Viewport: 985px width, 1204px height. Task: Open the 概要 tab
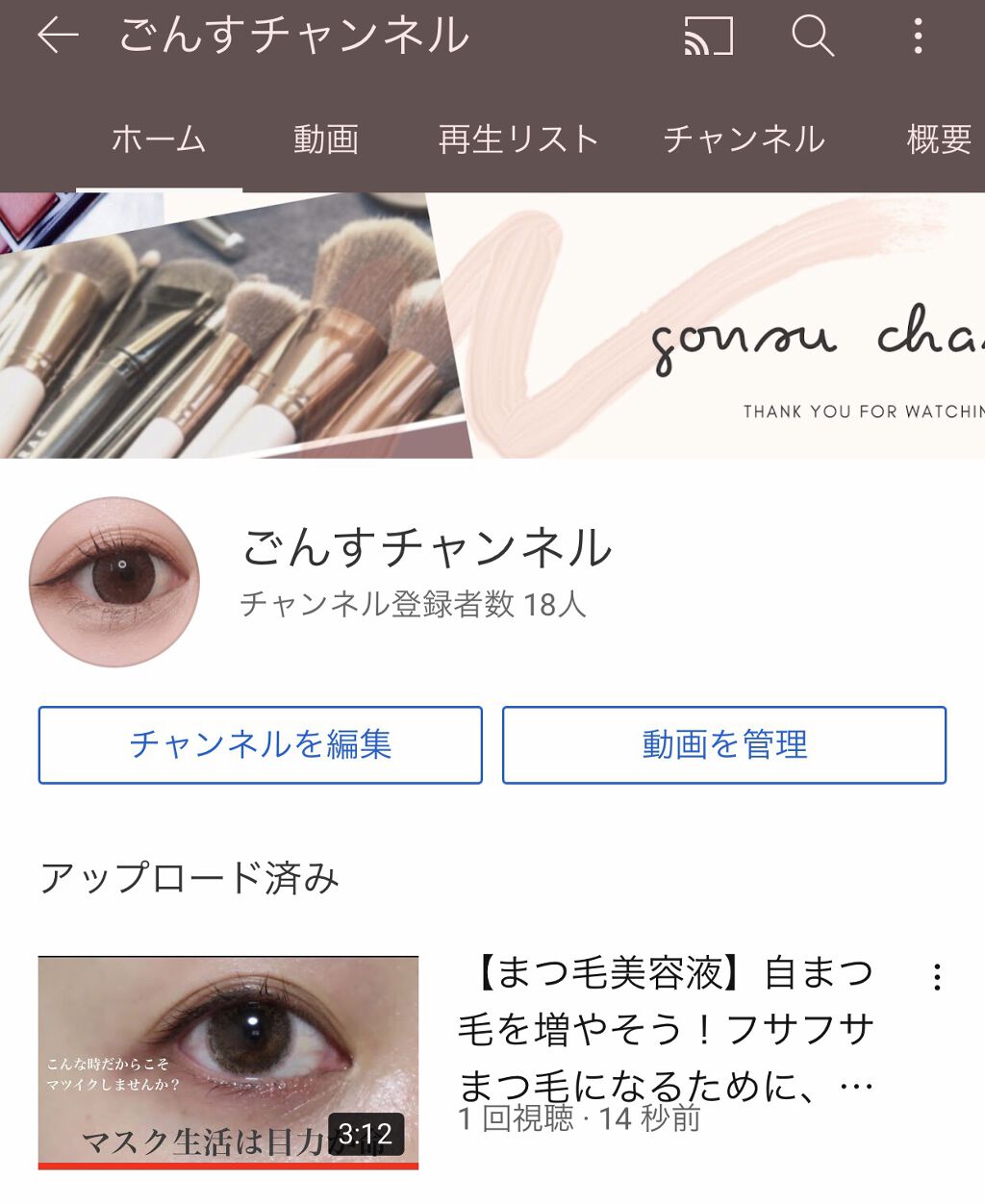coord(936,139)
